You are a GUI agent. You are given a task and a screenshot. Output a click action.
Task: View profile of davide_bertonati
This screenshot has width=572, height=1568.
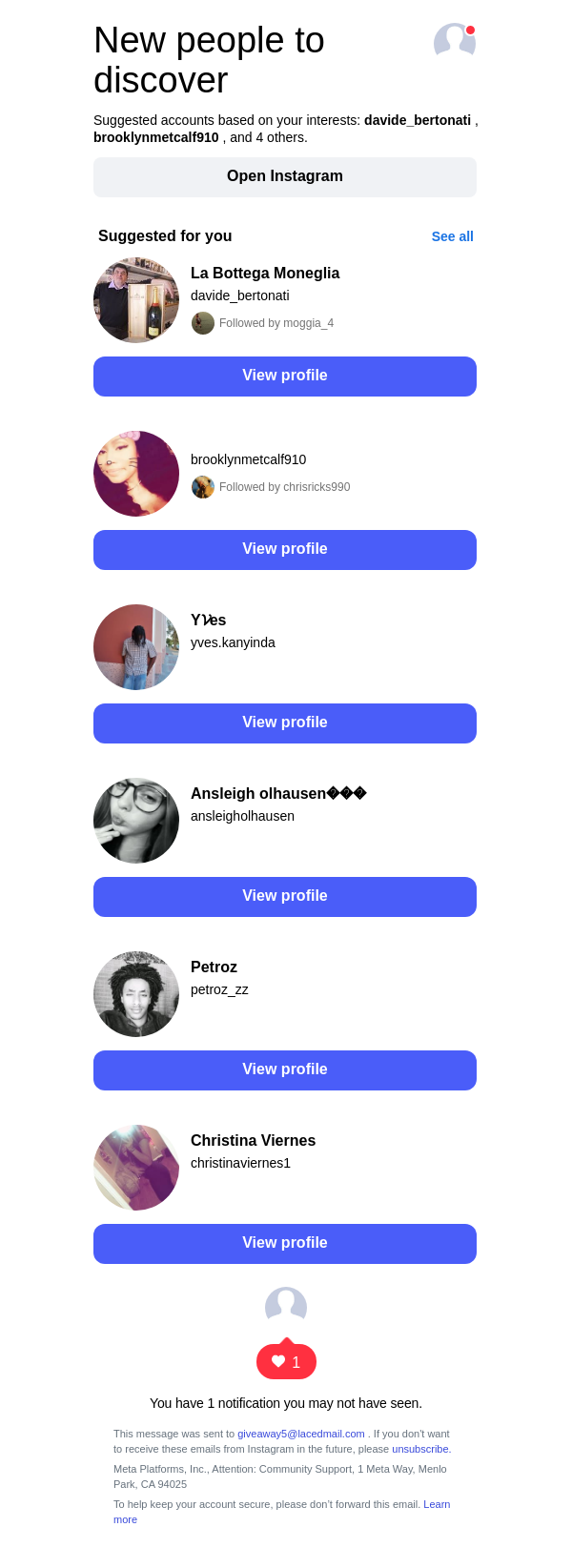pyautogui.click(x=285, y=377)
